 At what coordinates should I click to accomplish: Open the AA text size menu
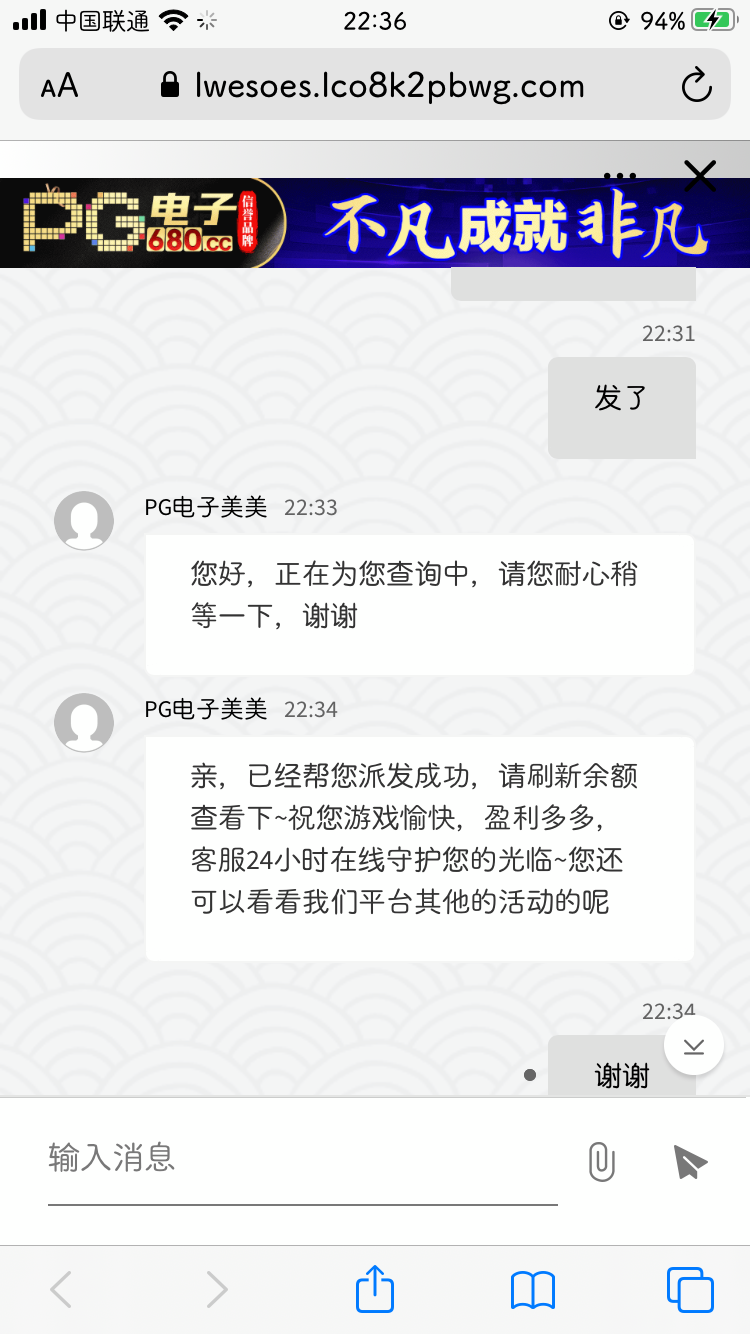point(59,86)
